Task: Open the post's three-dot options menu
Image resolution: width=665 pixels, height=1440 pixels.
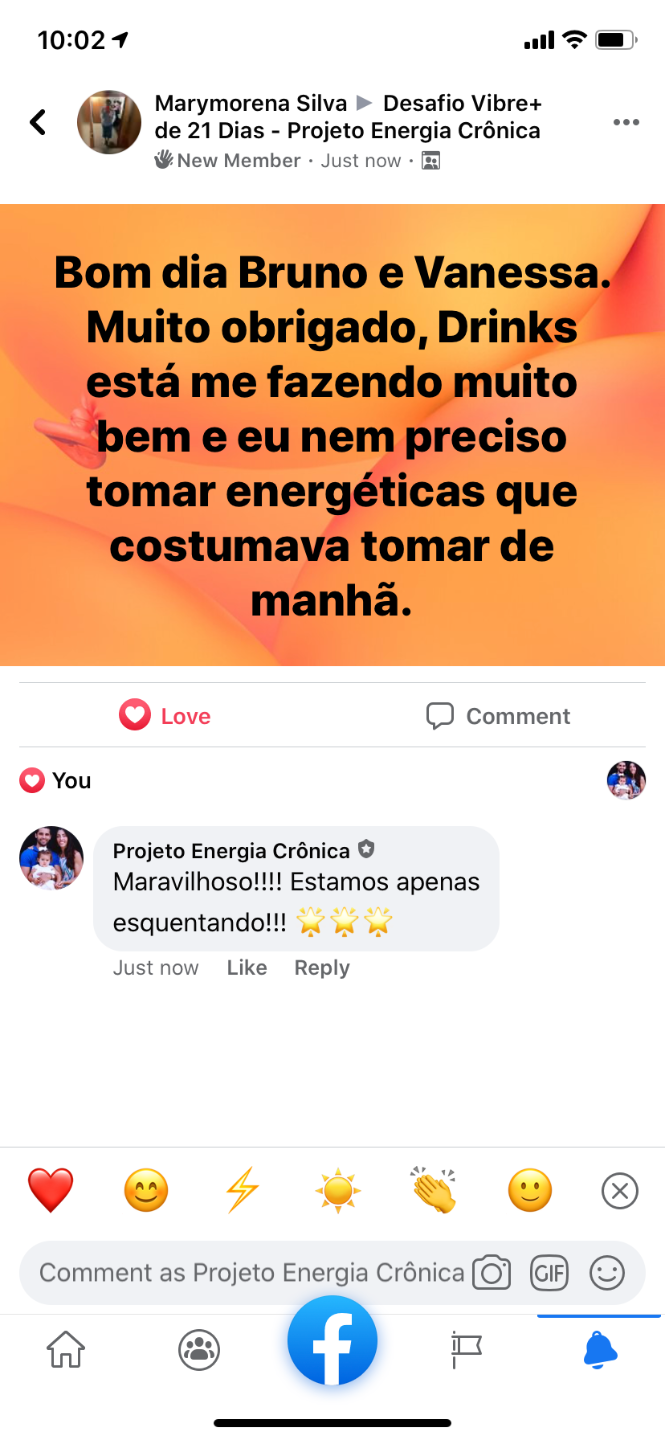Action: click(x=626, y=123)
